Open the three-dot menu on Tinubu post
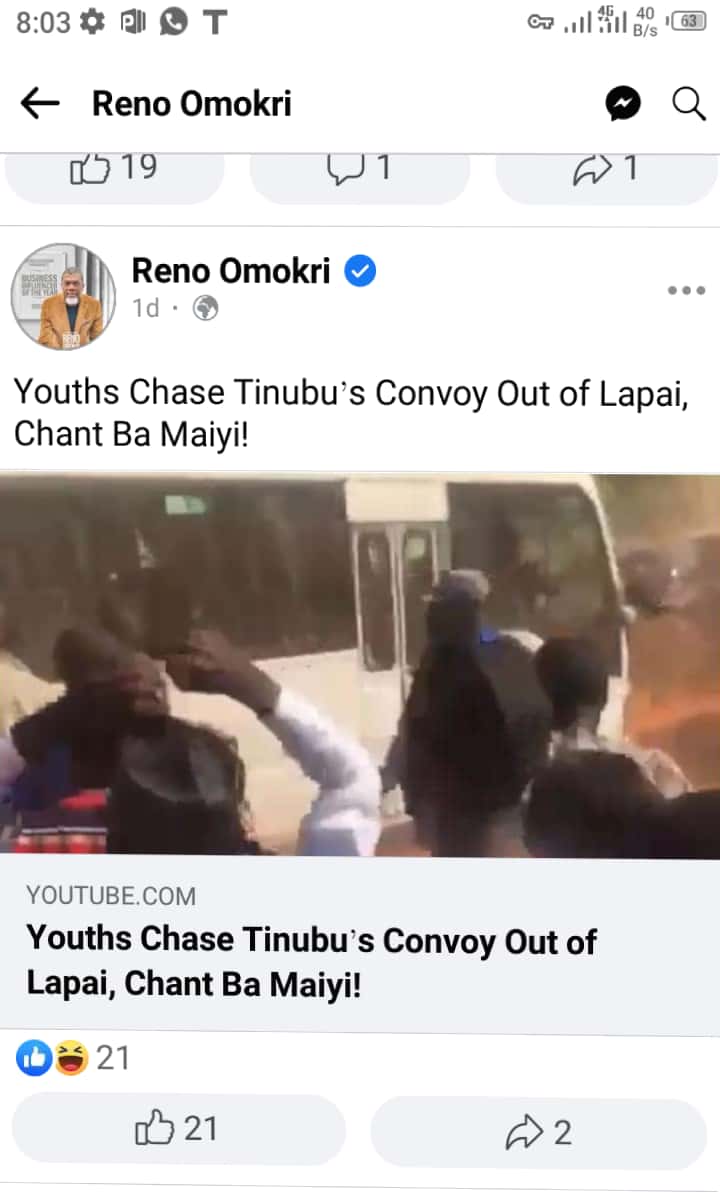This screenshot has width=720, height=1192. coord(686,291)
